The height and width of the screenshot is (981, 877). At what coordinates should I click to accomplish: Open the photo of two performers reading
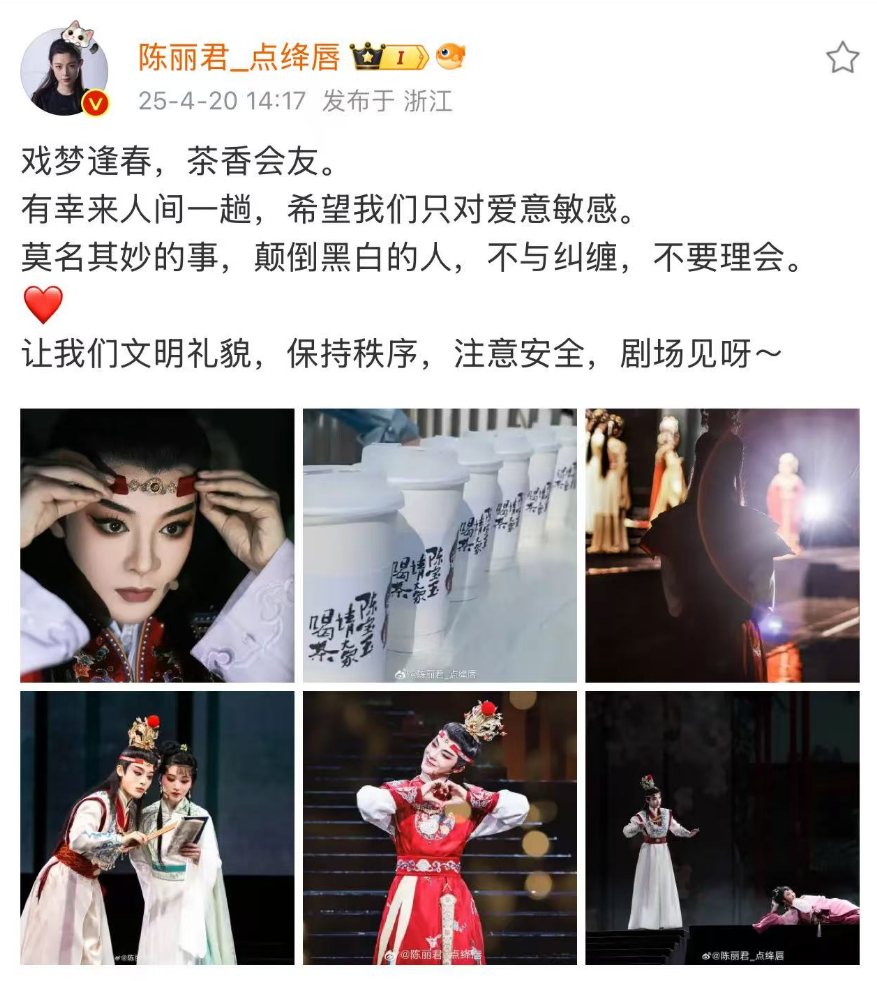(x=157, y=827)
